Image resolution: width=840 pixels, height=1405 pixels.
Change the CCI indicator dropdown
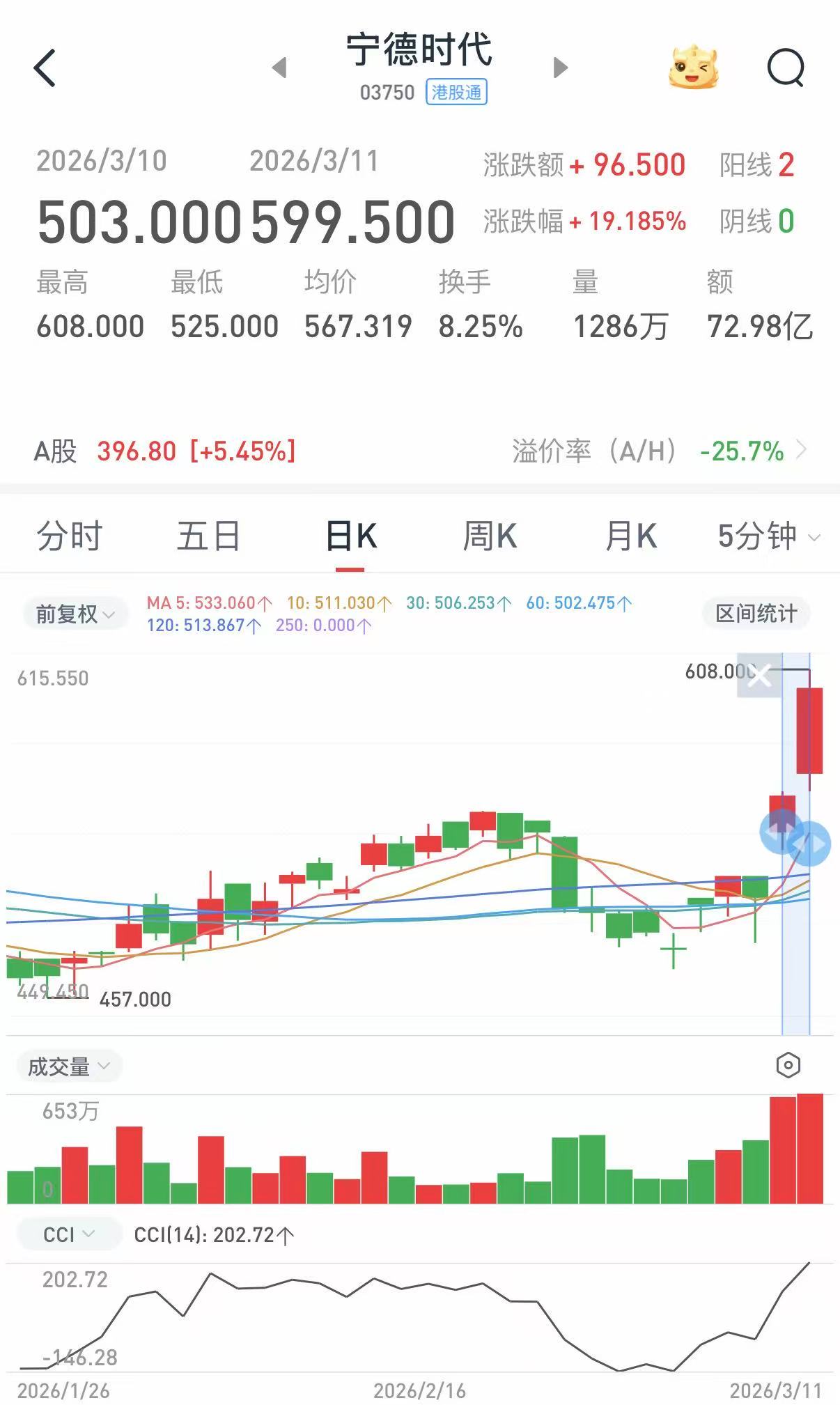[x=68, y=1234]
